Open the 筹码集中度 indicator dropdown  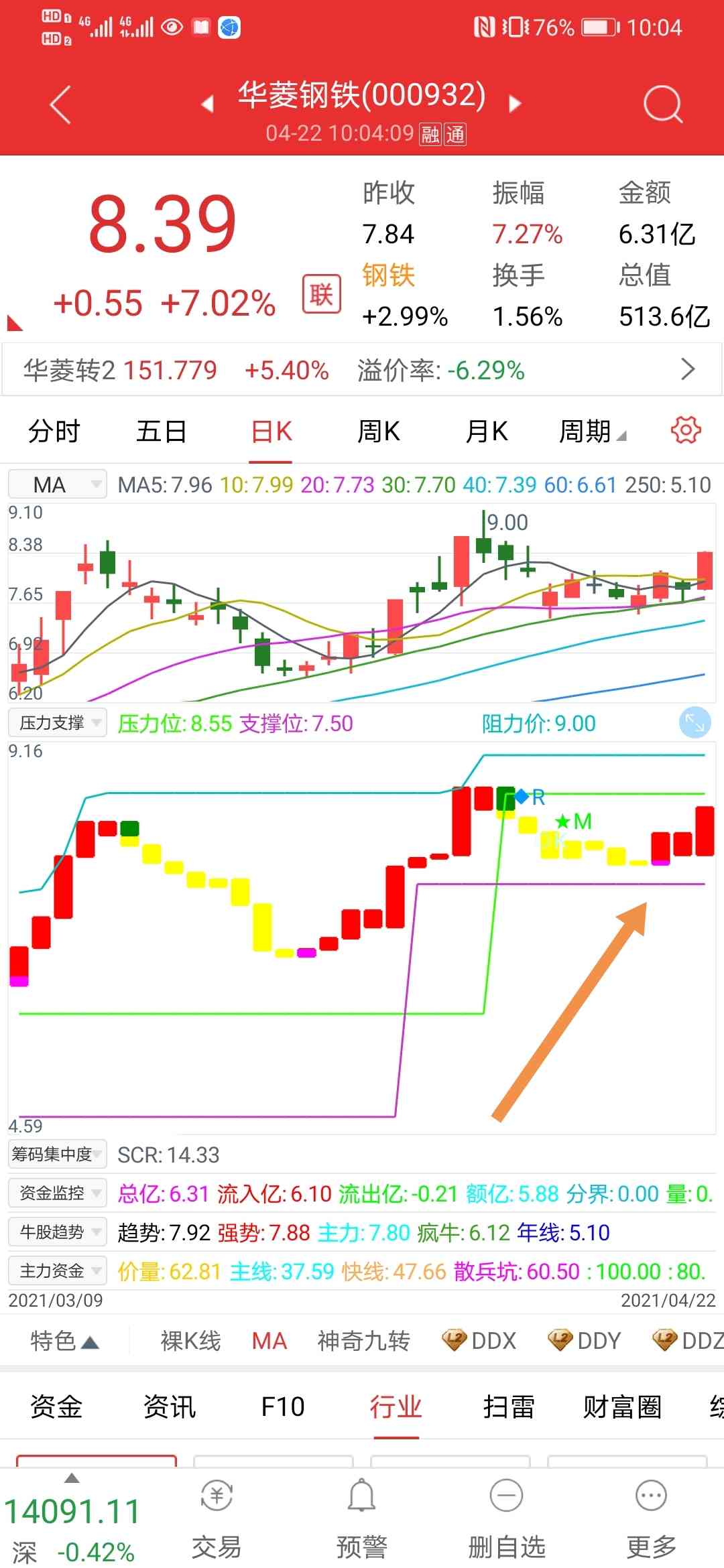(x=58, y=1154)
